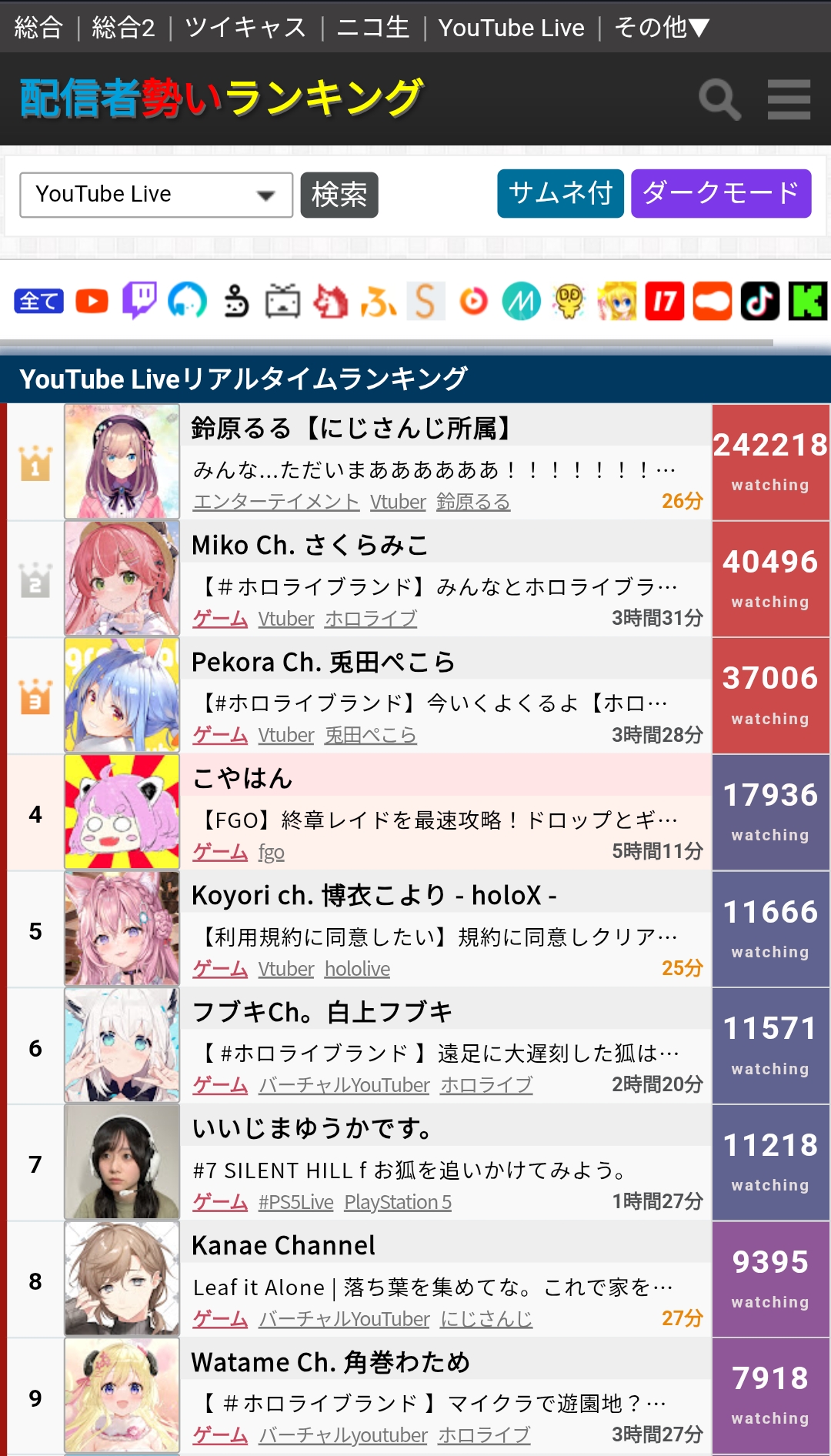The image size is (831, 1456).
Task: Switch to the ツイキャス tab
Action: click(245, 28)
